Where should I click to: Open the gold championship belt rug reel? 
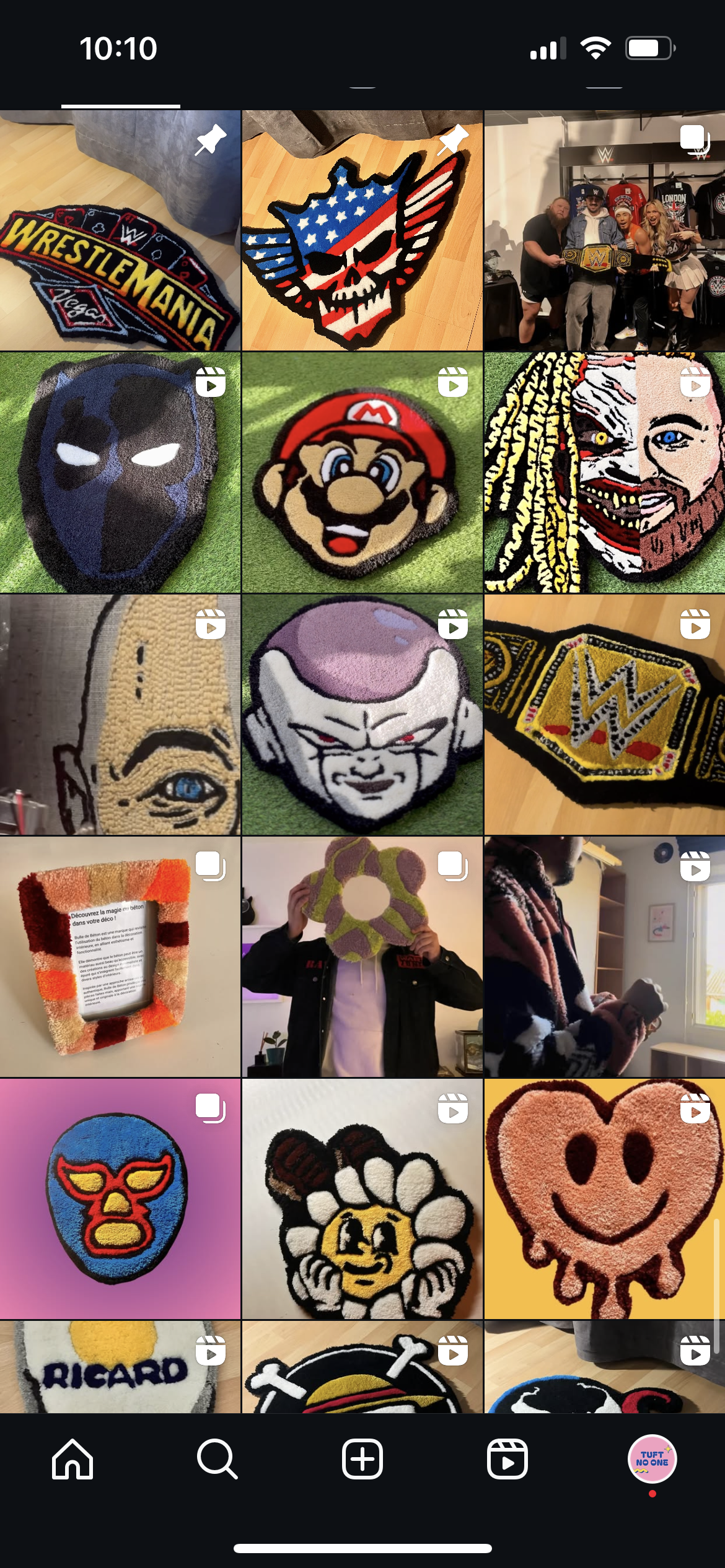click(605, 715)
